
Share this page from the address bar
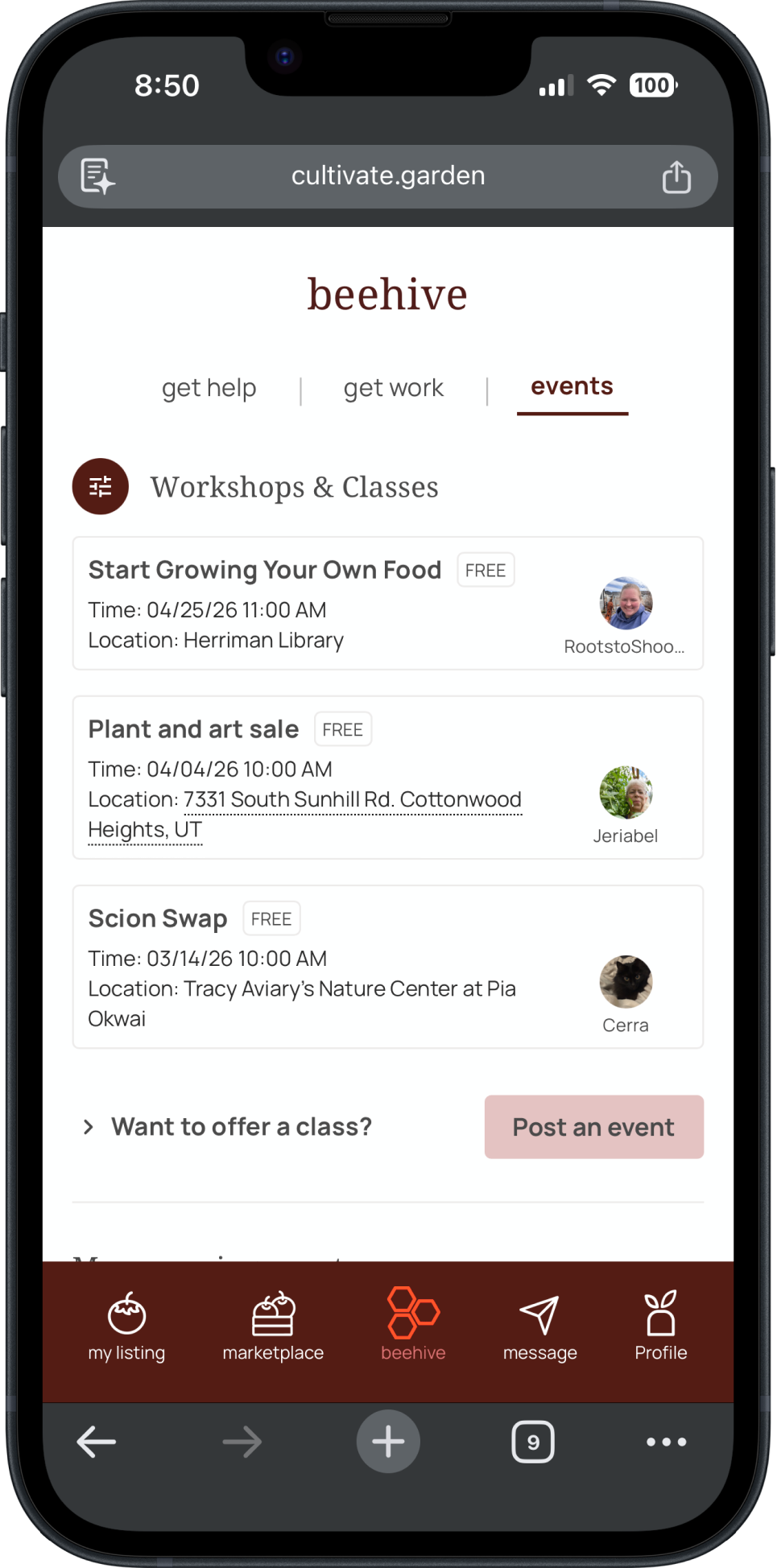[x=676, y=177]
